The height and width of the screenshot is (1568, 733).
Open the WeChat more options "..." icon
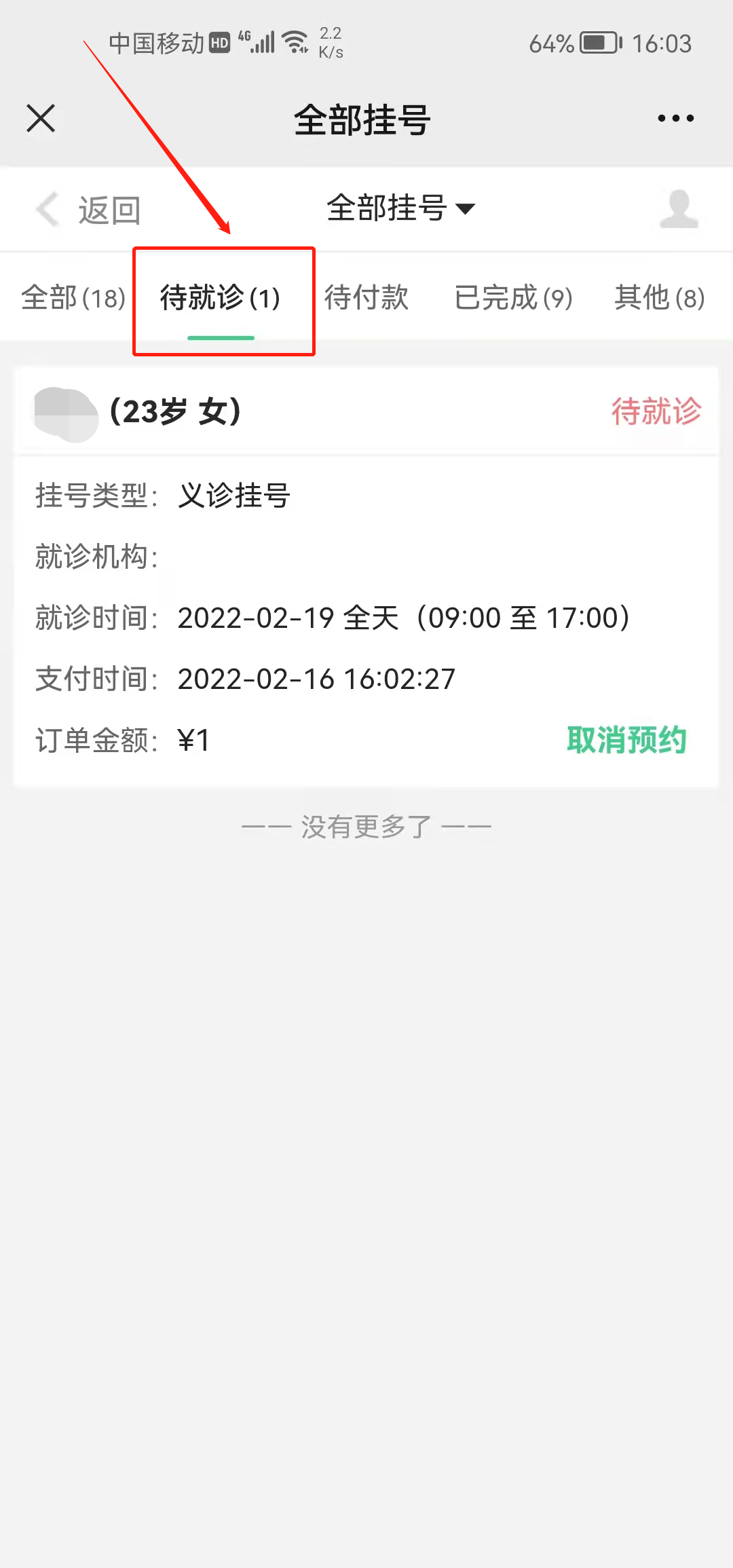675,117
